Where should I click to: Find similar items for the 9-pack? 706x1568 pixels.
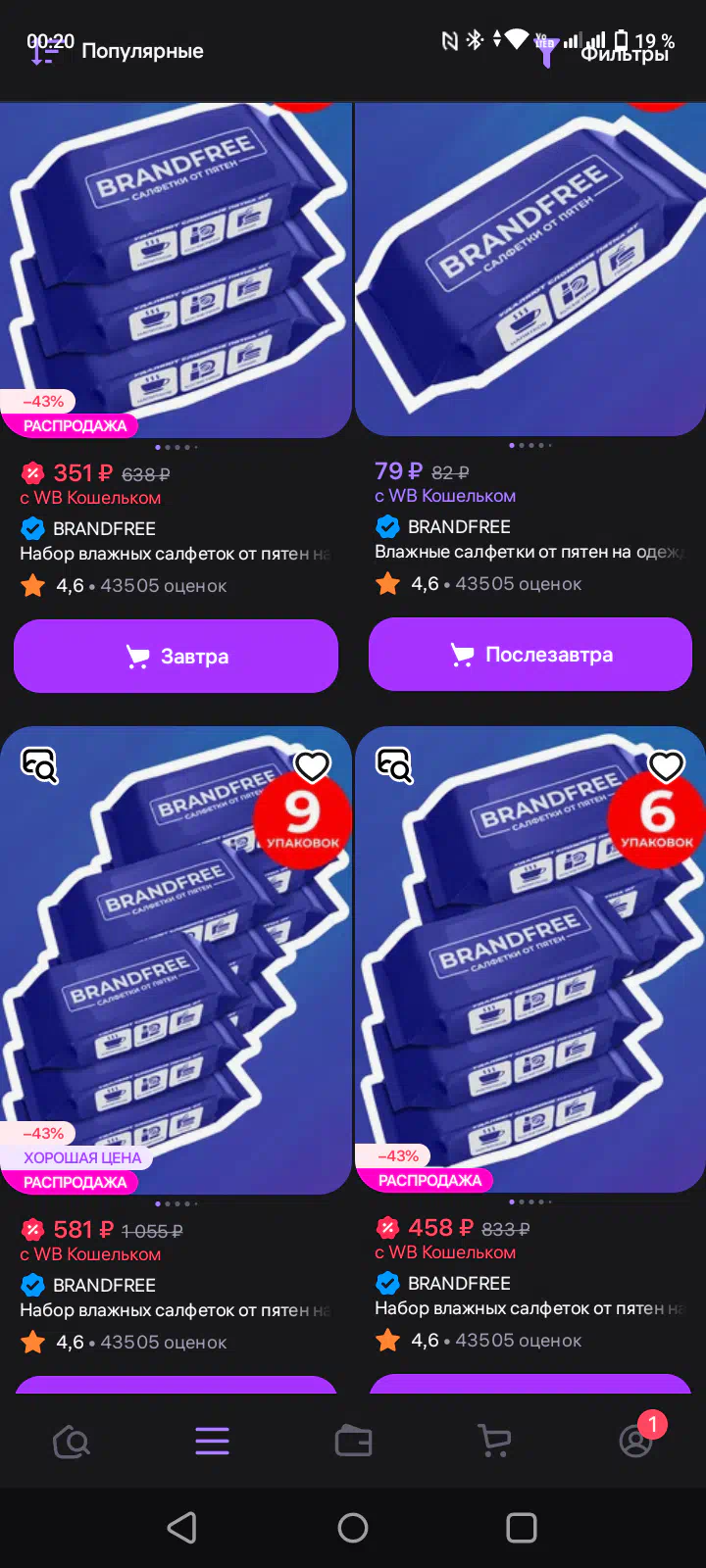click(x=40, y=765)
